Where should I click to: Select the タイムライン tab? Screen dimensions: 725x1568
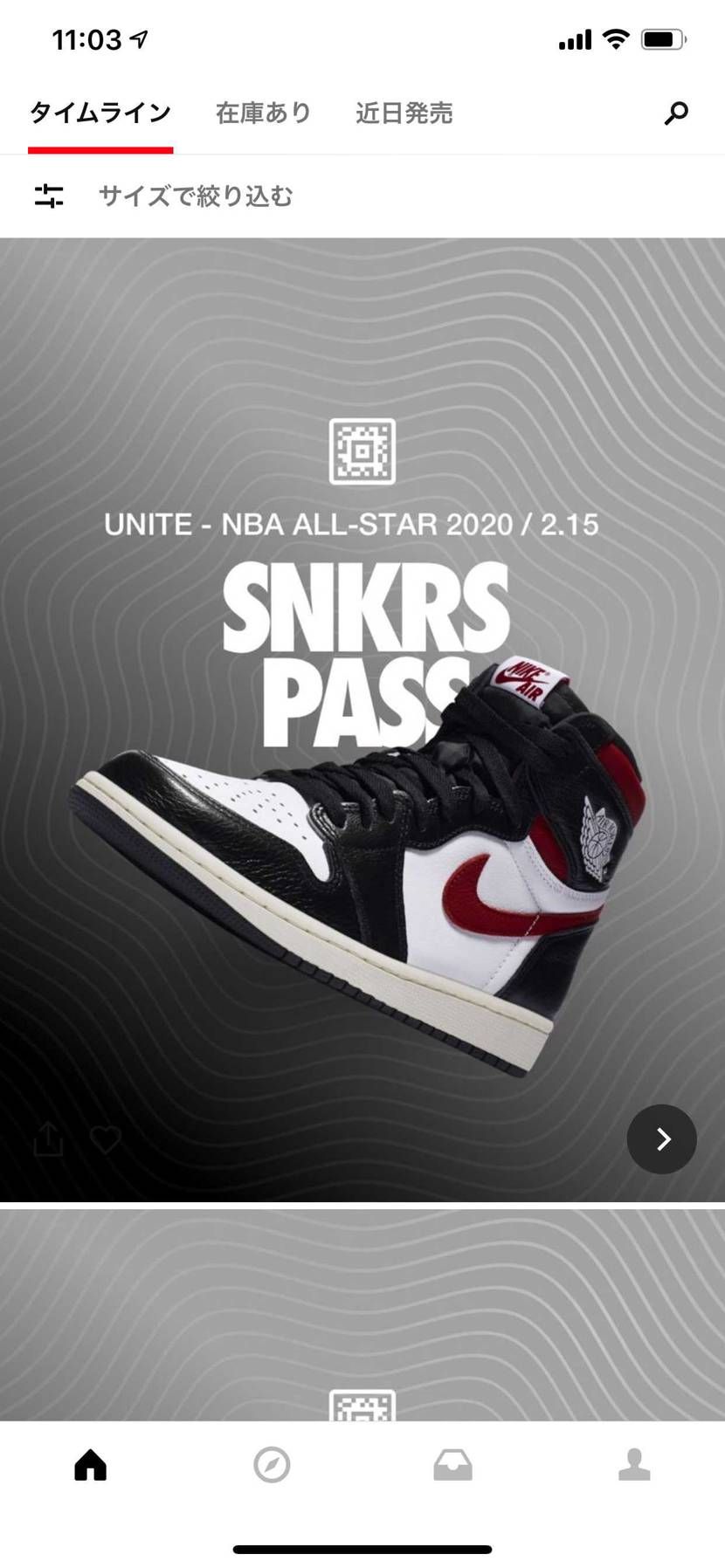[x=100, y=113]
